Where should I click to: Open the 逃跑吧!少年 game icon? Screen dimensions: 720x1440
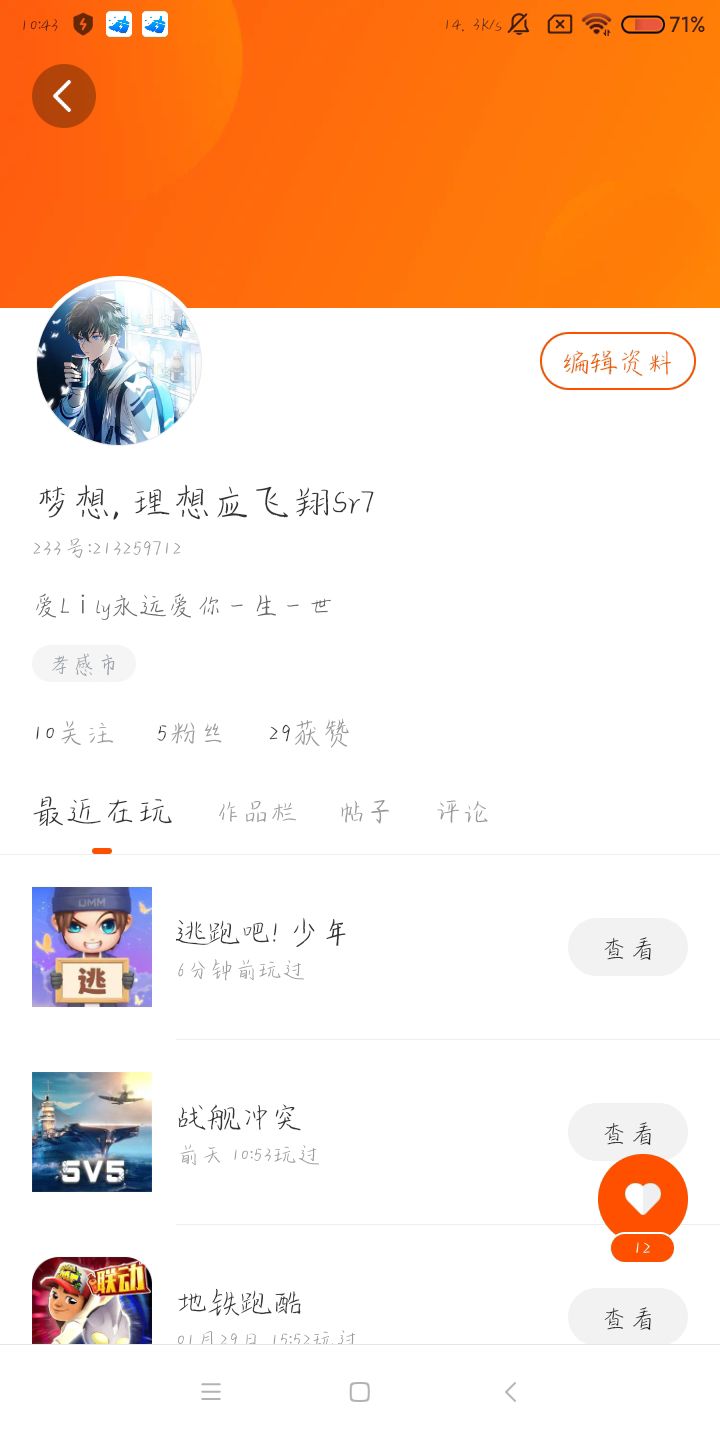pos(92,947)
